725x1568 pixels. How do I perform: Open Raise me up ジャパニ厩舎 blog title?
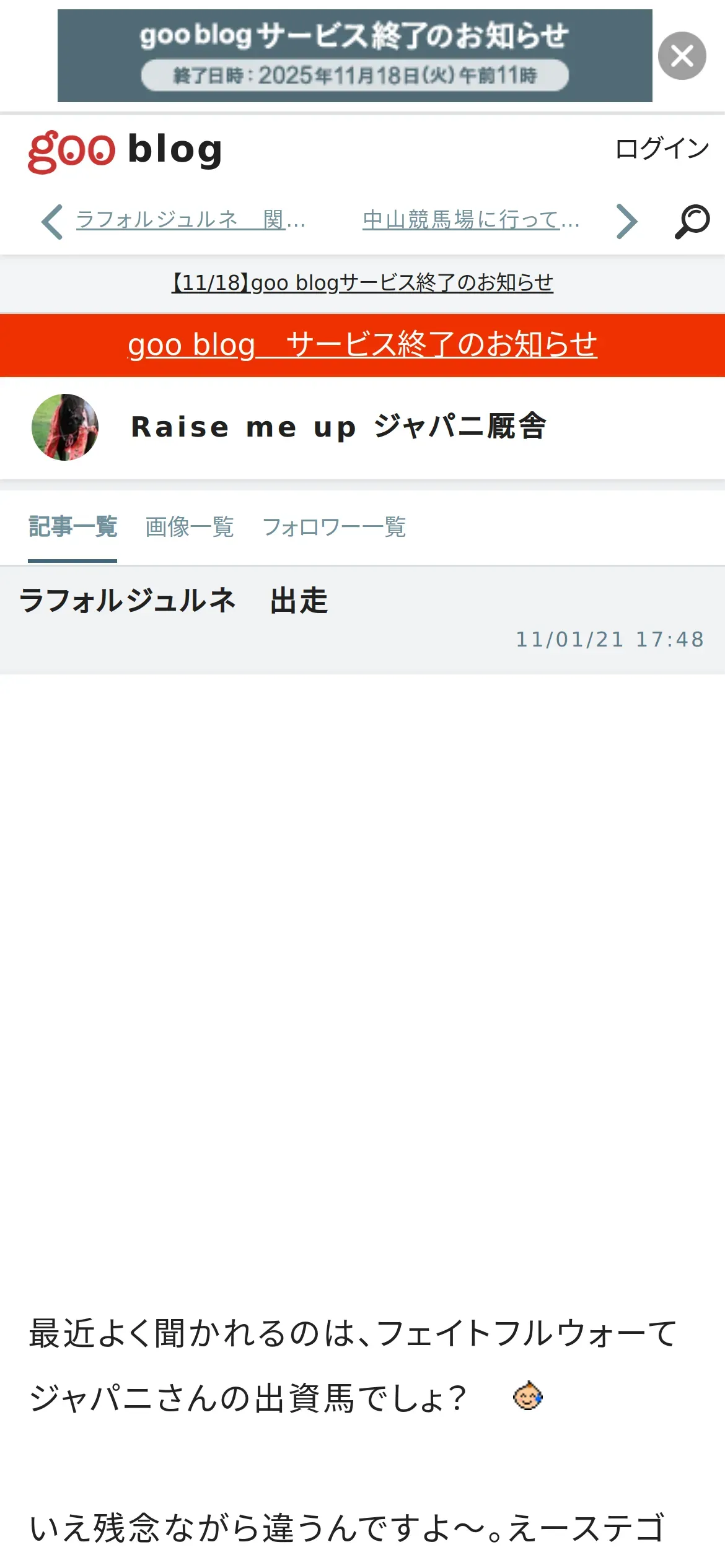click(339, 427)
